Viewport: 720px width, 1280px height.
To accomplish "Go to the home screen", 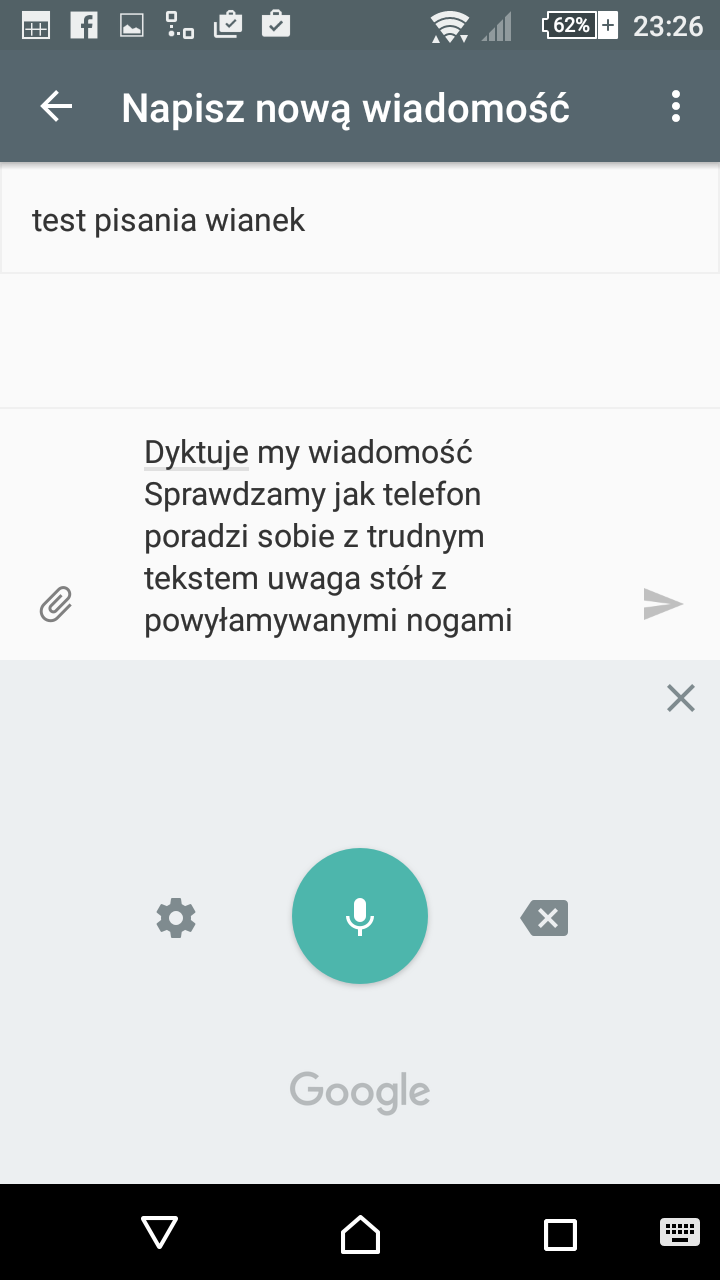I will tap(360, 1234).
